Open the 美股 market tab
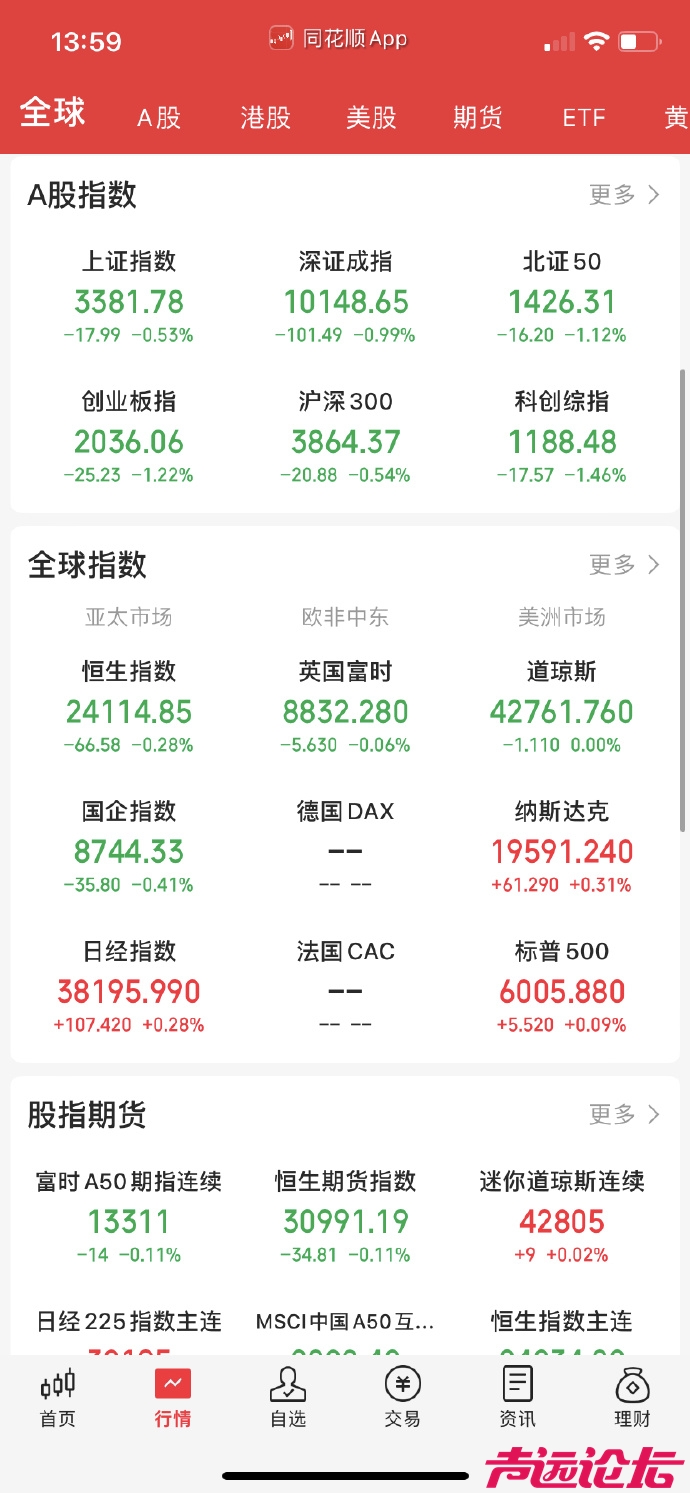This screenshot has height=1493, width=690. click(x=371, y=118)
